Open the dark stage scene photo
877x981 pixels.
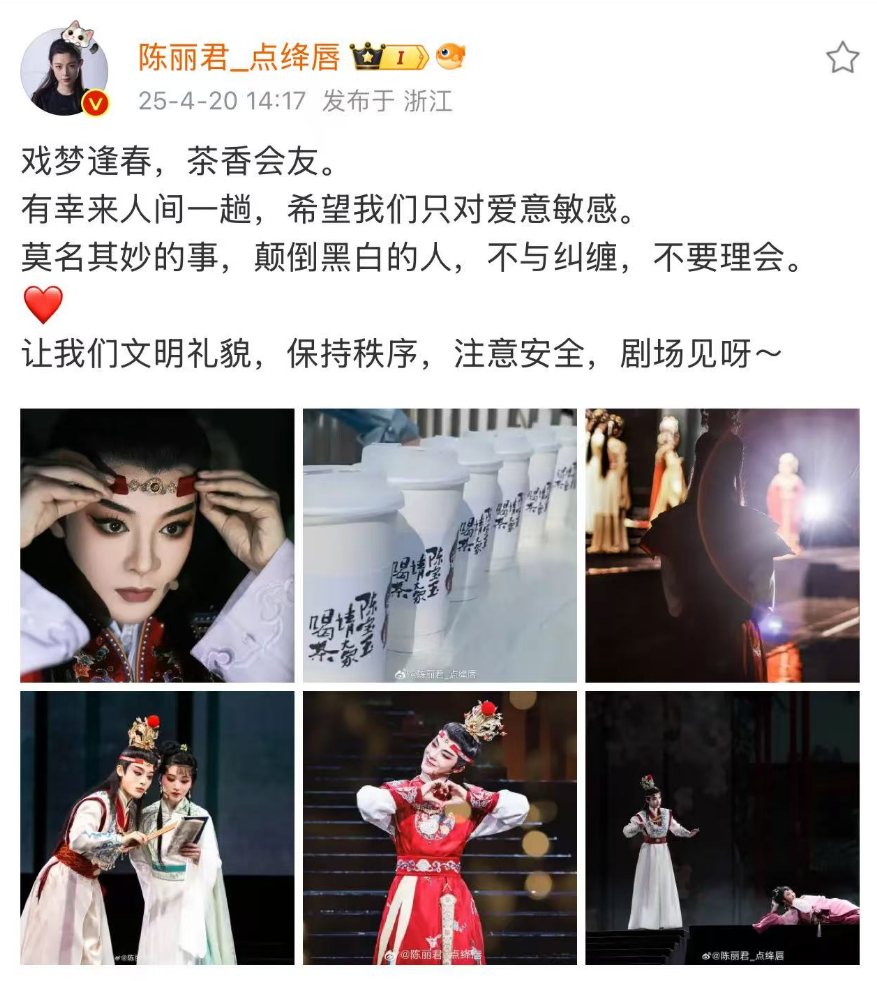click(x=722, y=827)
